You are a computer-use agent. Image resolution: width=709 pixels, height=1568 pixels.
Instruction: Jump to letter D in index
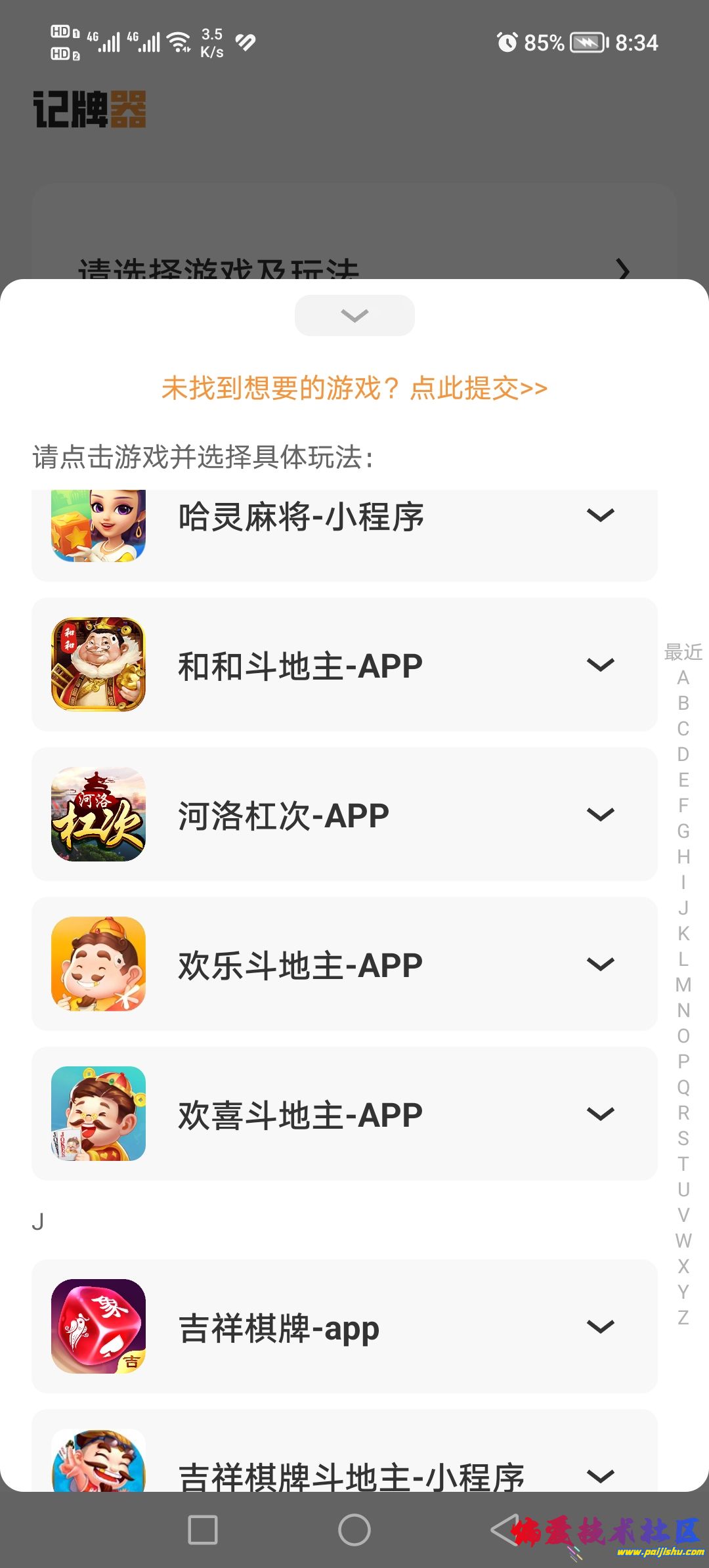pyautogui.click(x=683, y=754)
